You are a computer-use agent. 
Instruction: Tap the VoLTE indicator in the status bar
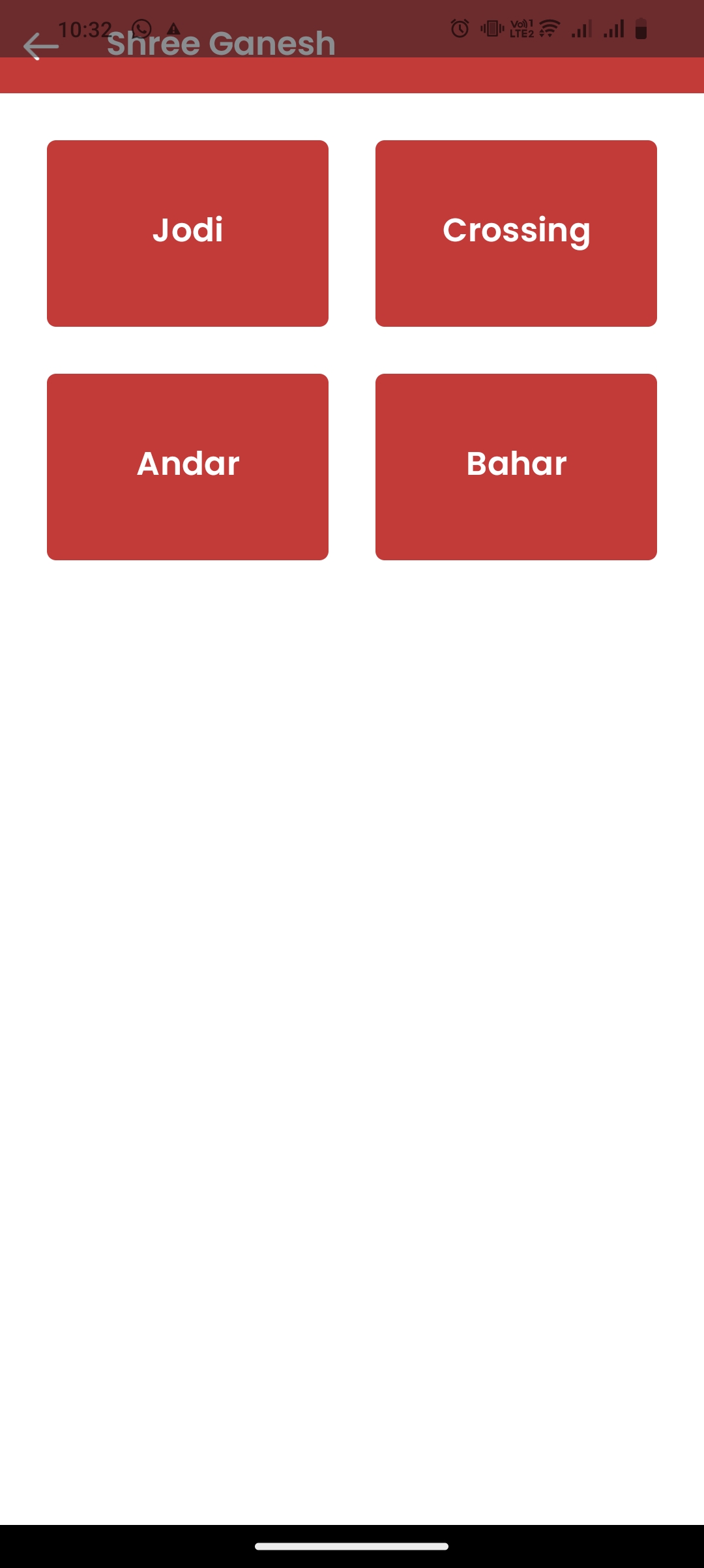tap(521, 29)
